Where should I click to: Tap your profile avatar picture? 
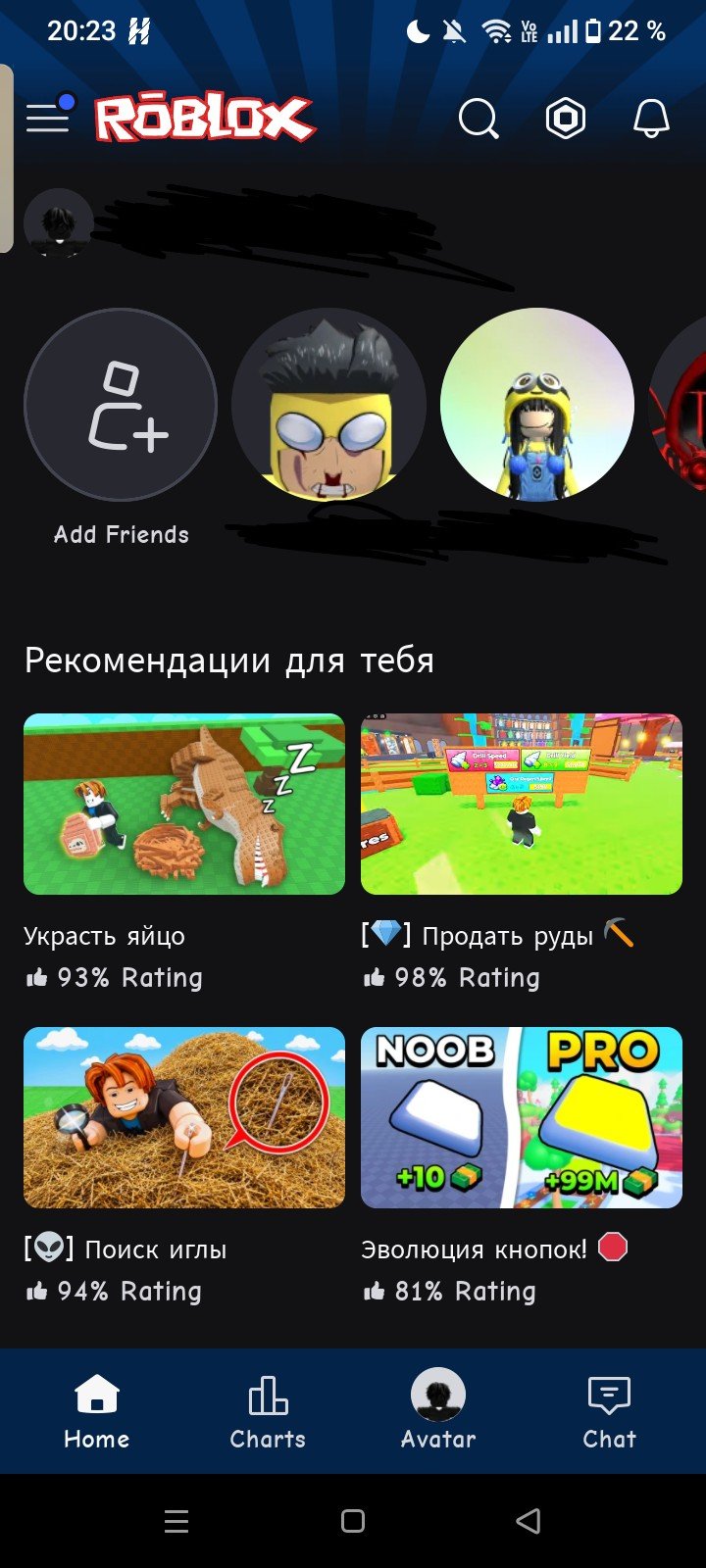(x=59, y=223)
